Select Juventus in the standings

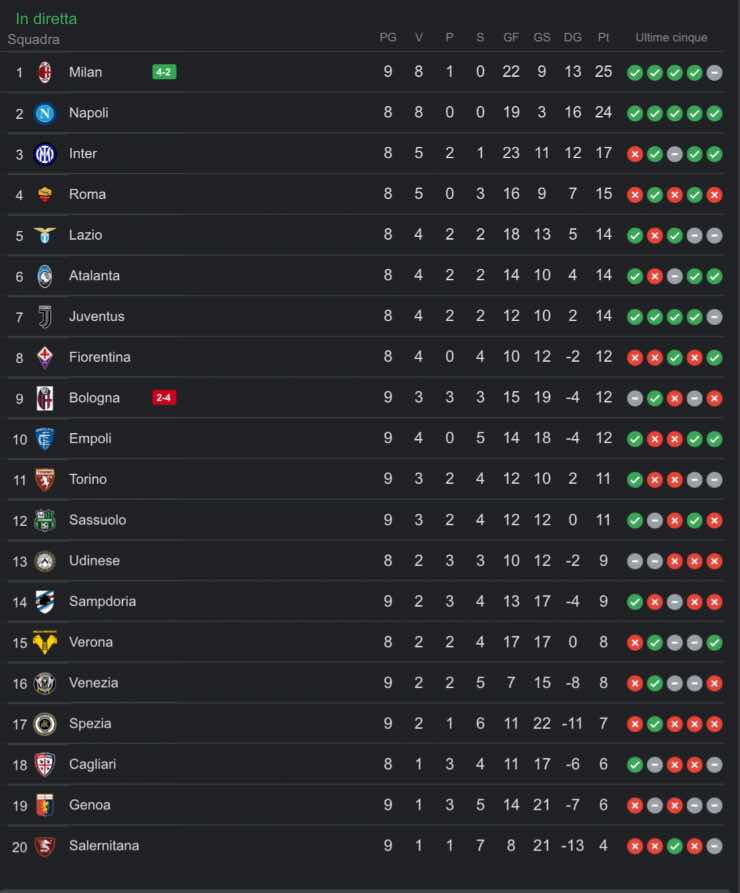[96, 316]
